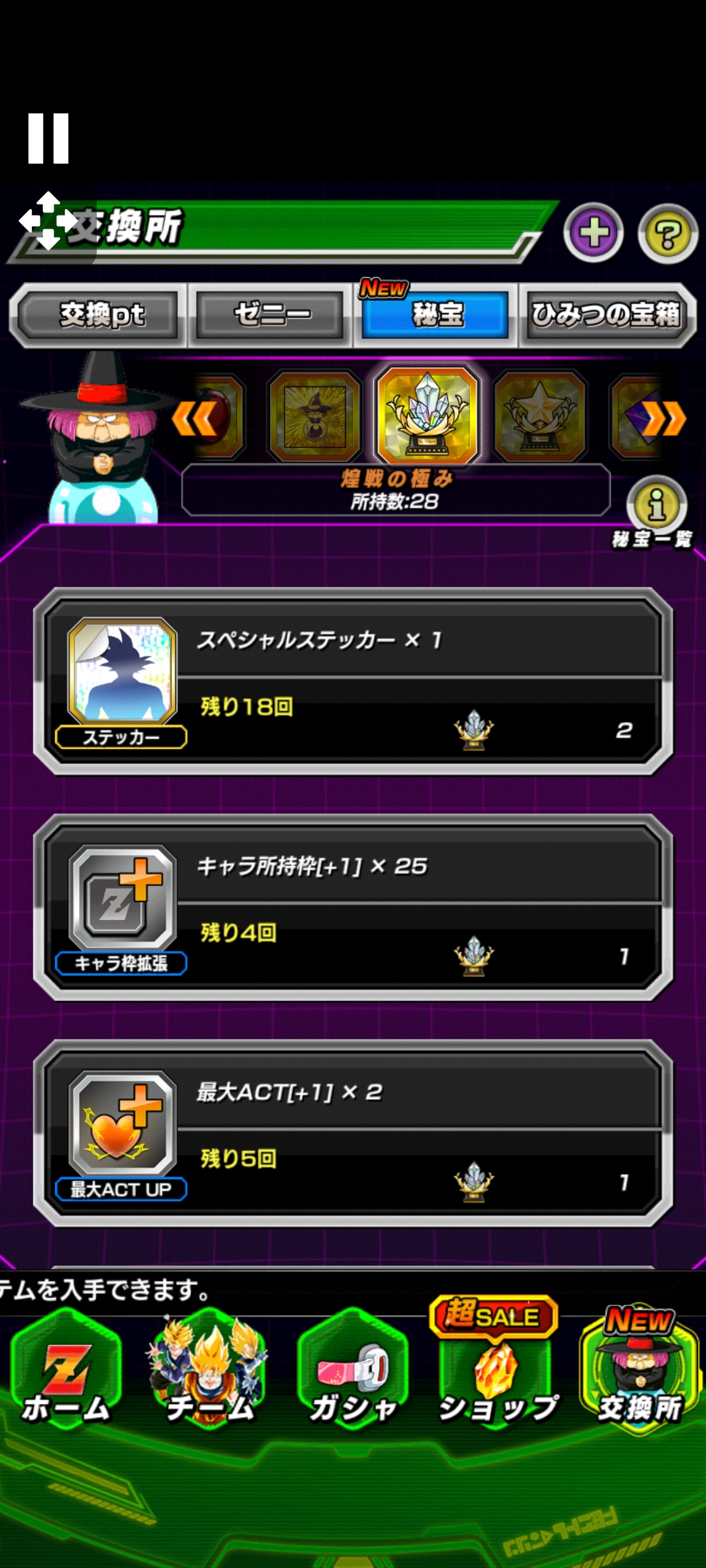Exchange for キャラ所持枠[+1] × 25
This screenshot has width=706, height=1568.
pos(353,907)
